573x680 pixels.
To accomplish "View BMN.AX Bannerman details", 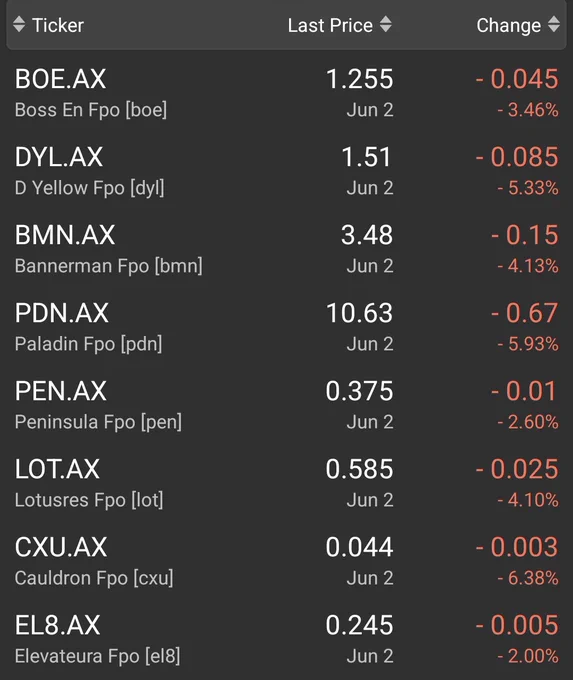I will click(x=286, y=250).
